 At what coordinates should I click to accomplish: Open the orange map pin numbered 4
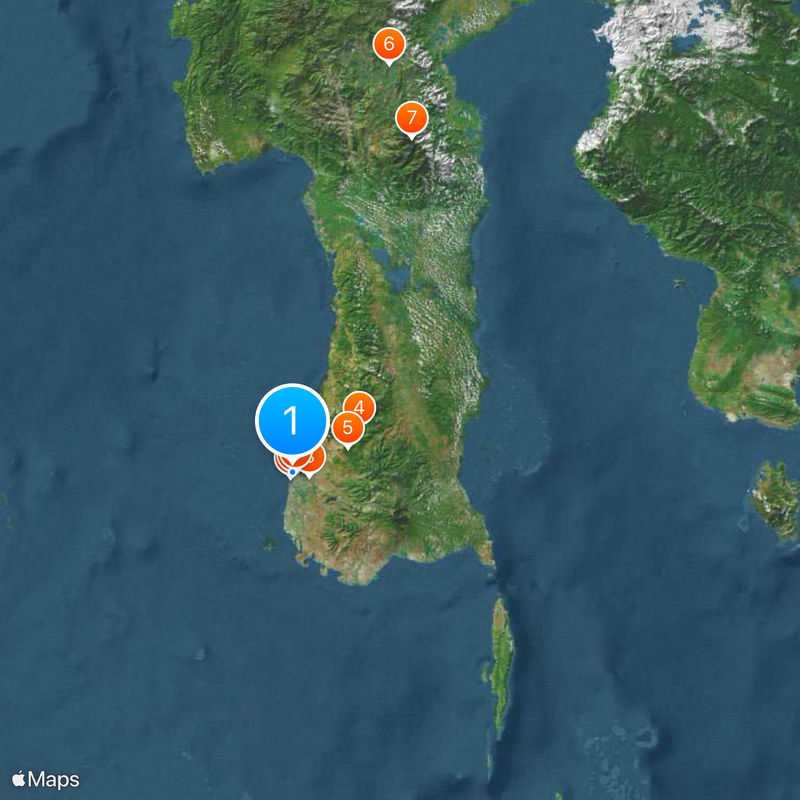(x=361, y=406)
